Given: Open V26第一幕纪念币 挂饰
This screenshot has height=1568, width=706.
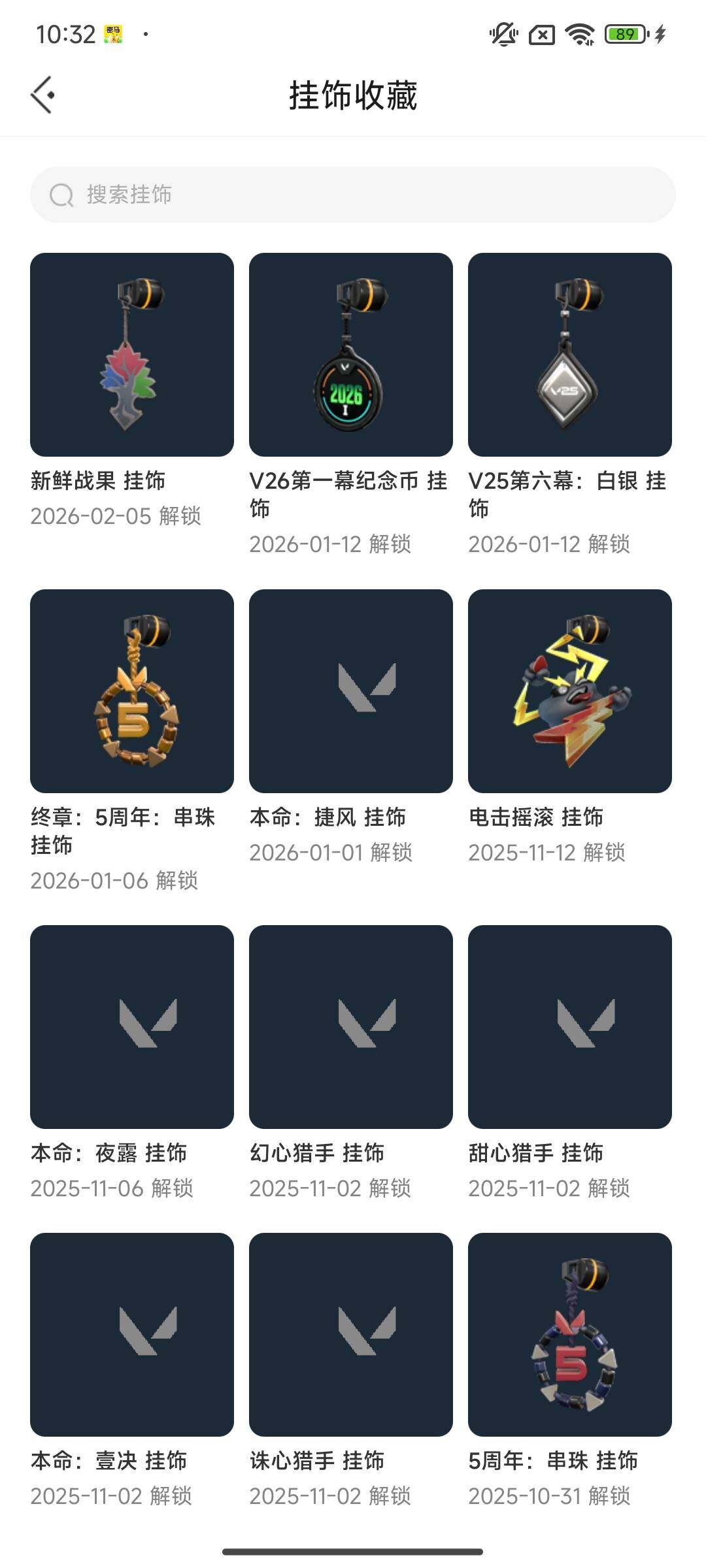Looking at the screenshot, I should (x=351, y=355).
